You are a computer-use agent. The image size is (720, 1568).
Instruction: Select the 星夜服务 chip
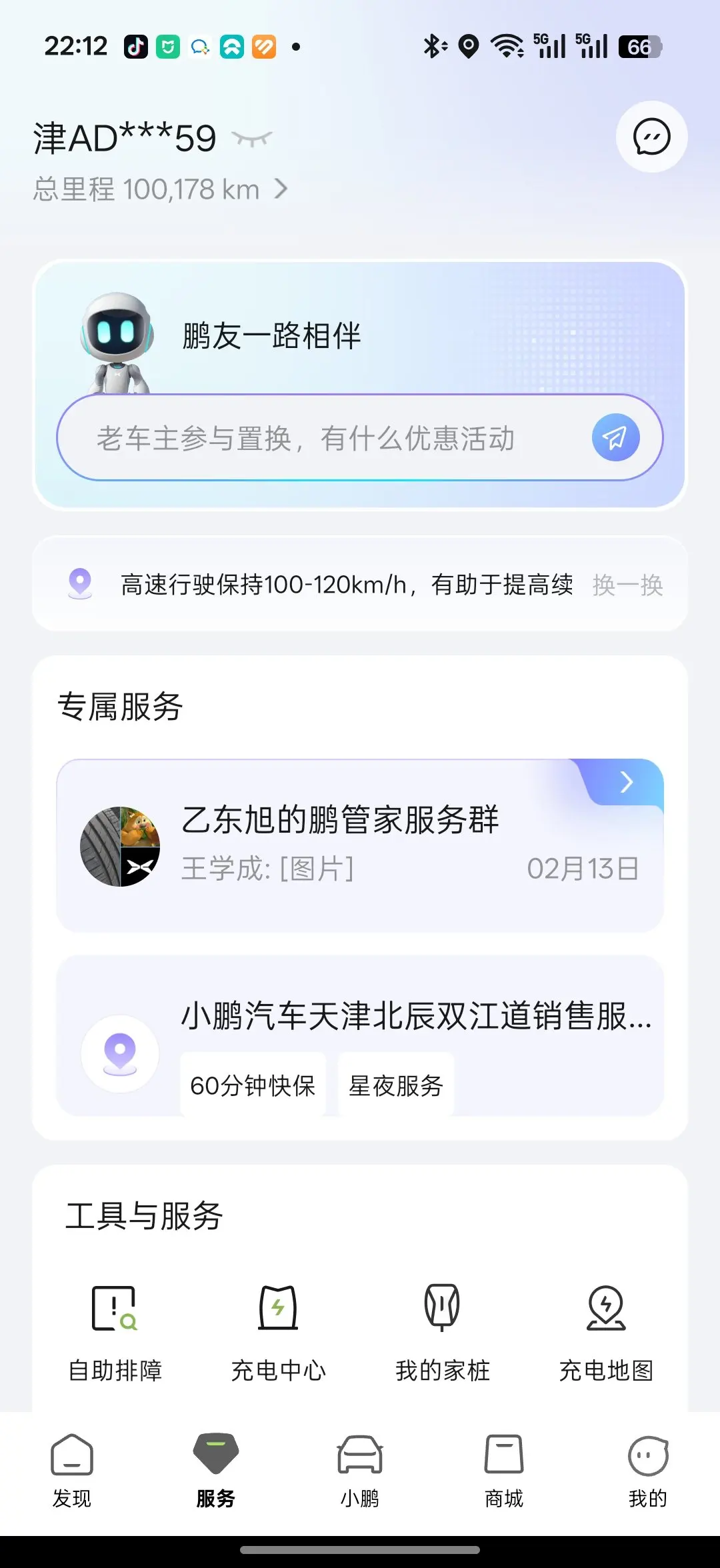[x=396, y=1085]
